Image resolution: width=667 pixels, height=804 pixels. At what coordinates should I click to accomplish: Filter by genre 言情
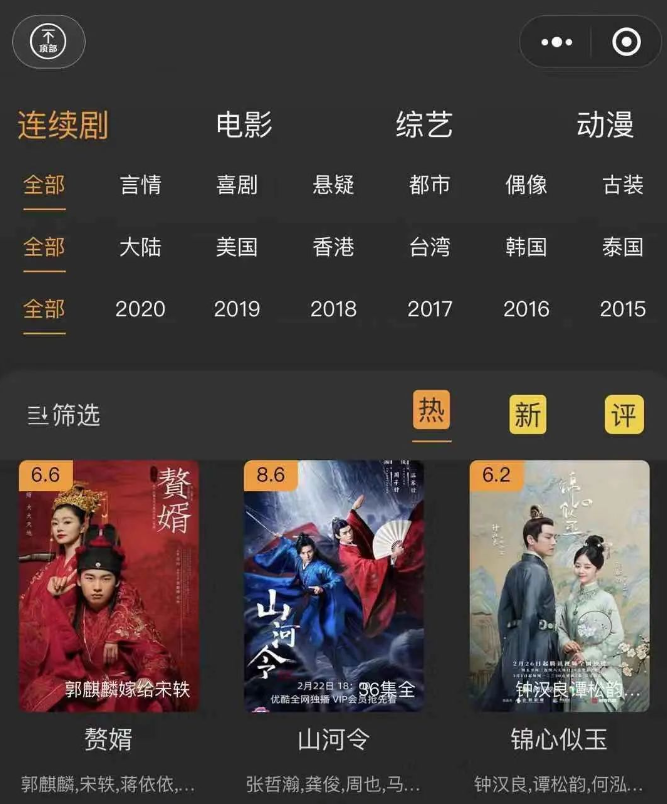coord(140,185)
